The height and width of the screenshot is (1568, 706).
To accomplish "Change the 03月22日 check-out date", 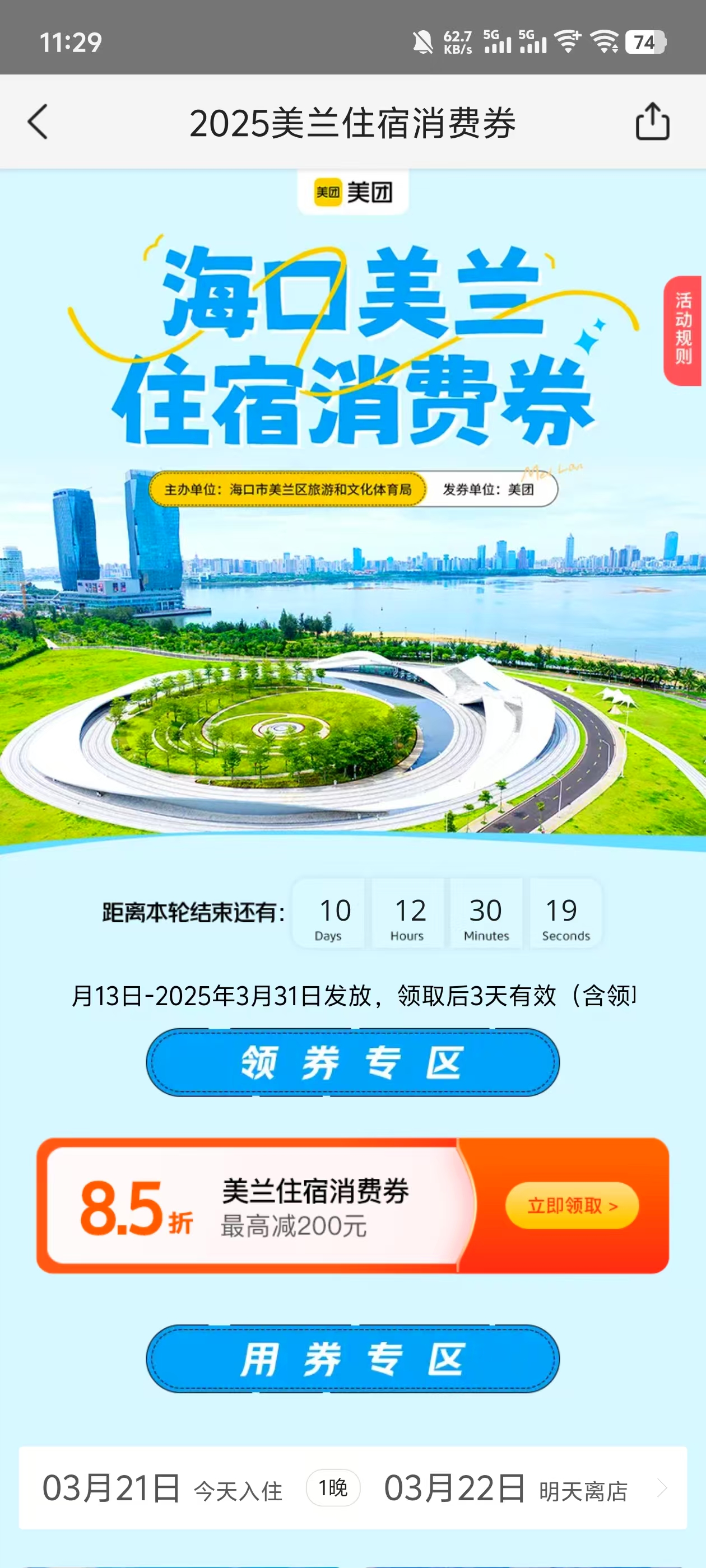I will point(454,1488).
